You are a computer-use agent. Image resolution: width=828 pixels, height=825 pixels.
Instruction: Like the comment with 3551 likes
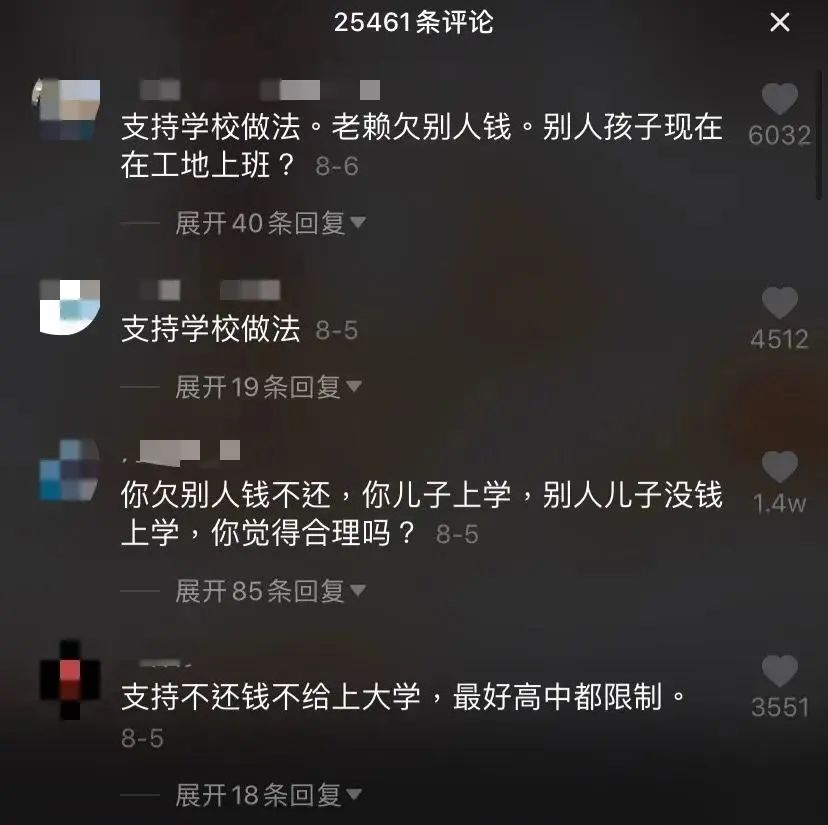tap(779, 671)
